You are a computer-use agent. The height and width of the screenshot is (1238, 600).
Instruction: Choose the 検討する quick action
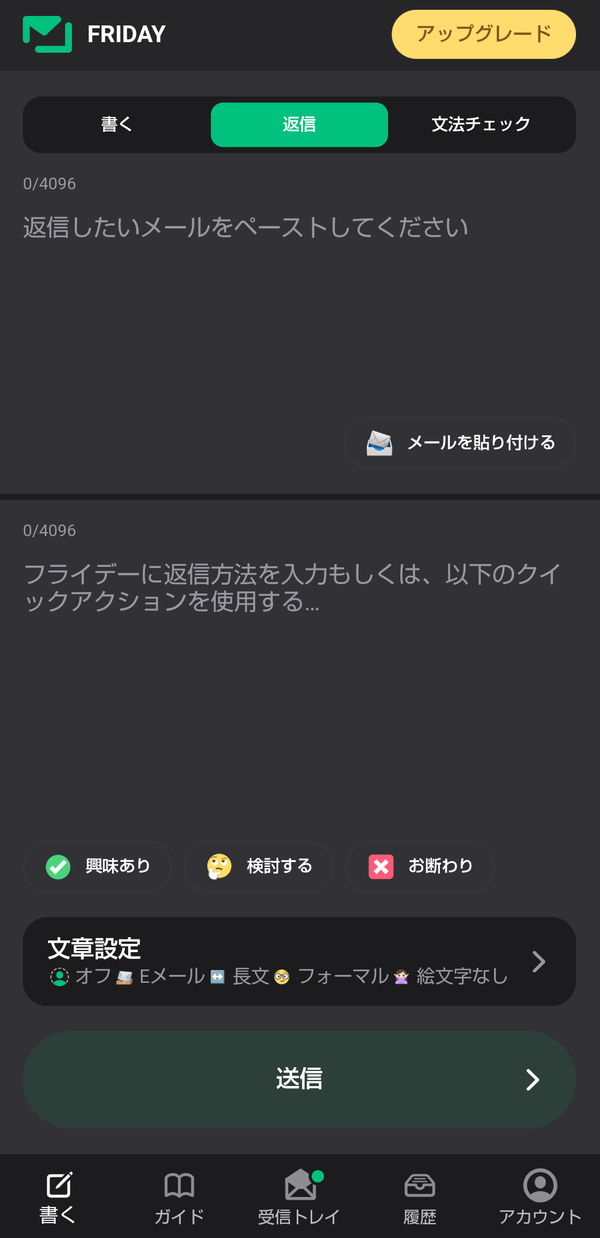coord(259,866)
